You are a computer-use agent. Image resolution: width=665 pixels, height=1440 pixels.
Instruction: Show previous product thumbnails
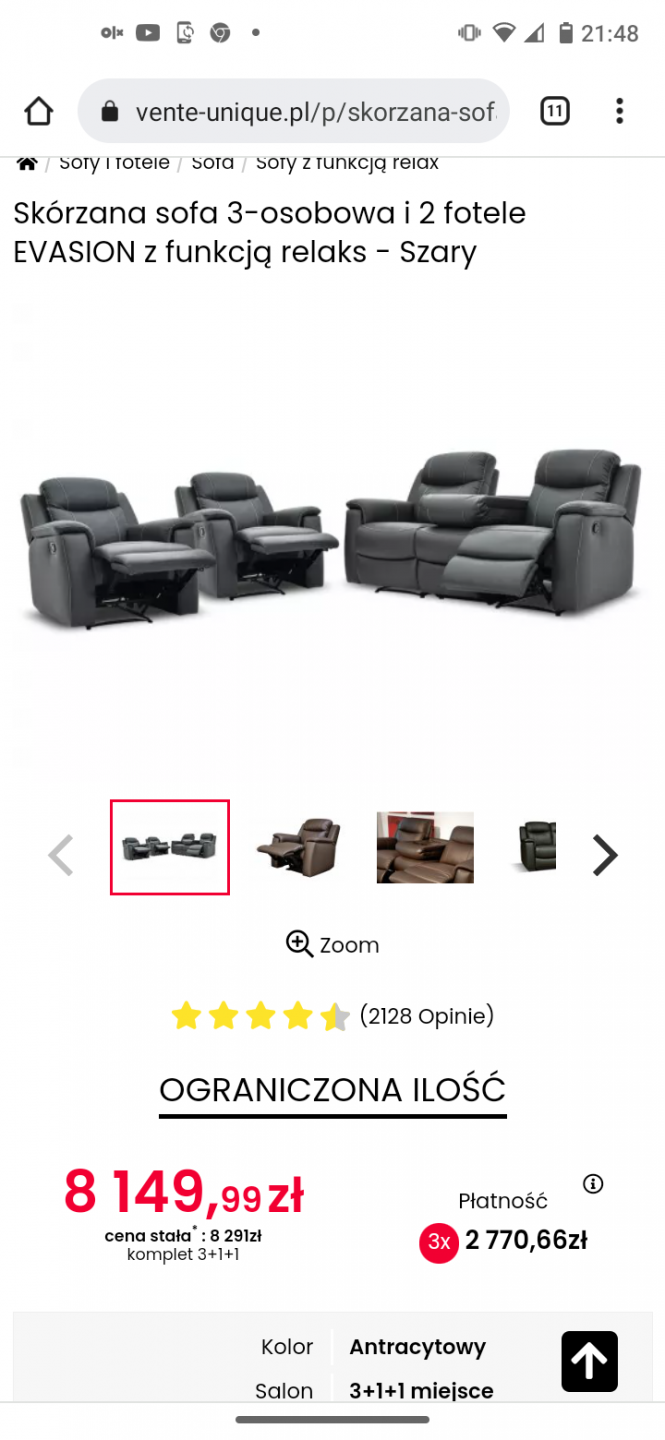point(61,855)
